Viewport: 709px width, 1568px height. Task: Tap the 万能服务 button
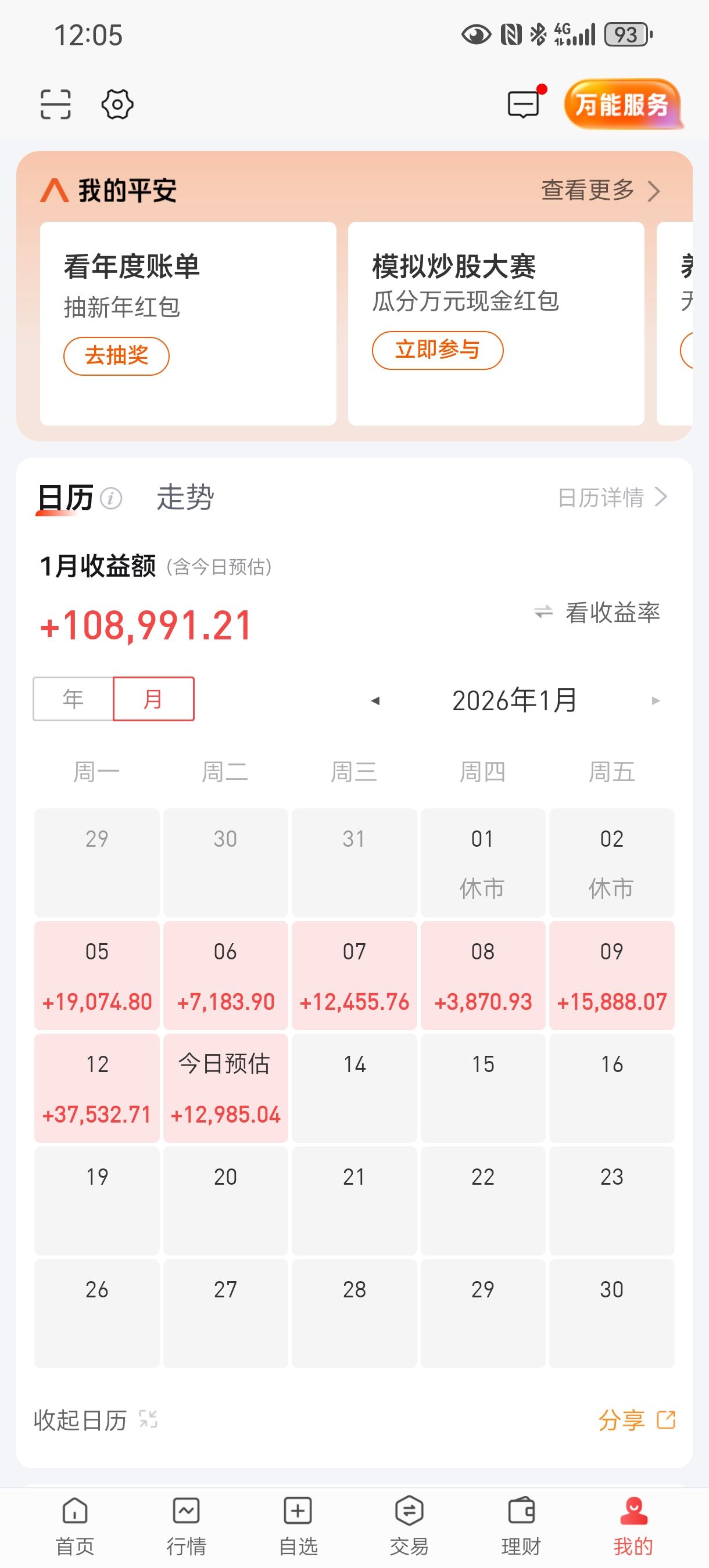[622, 104]
